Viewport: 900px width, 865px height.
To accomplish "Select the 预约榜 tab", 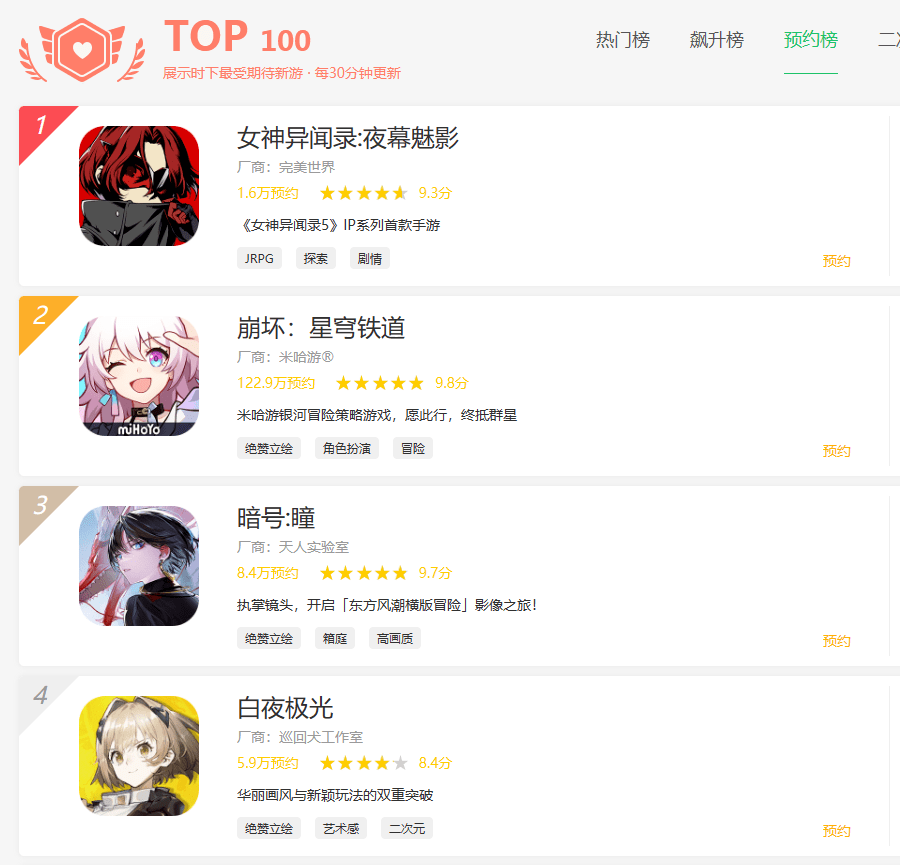I will [x=810, y=40].
